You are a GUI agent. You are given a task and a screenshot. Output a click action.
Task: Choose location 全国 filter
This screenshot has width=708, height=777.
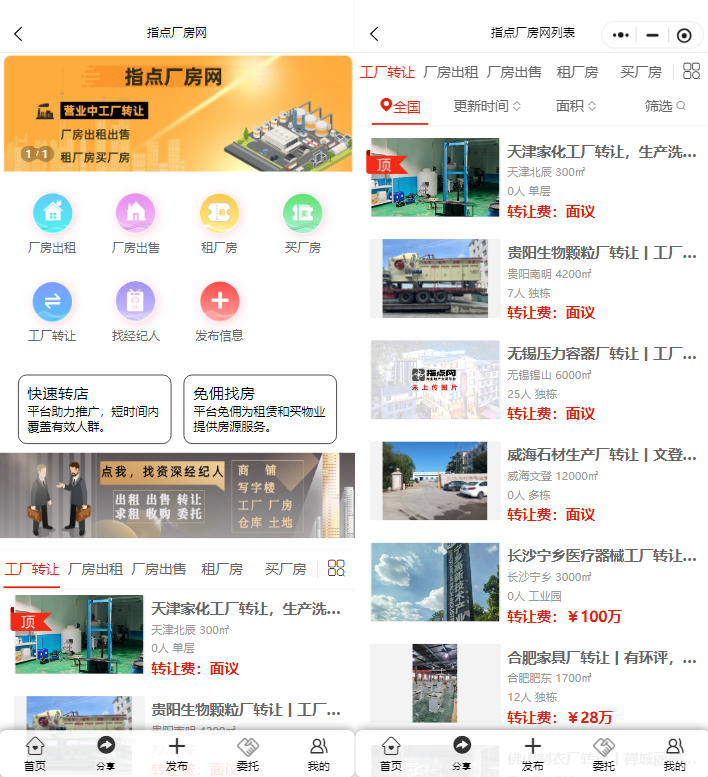pyautogui.click(x=401, y=106)
